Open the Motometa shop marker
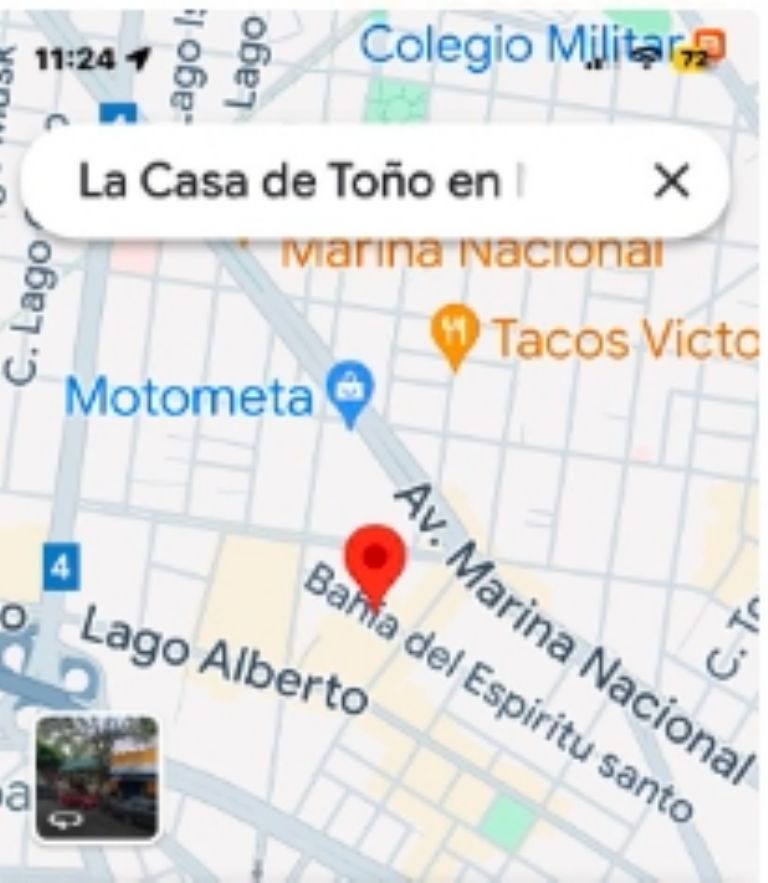Viewport: 768px width, 883px height. tap(350, 393)
